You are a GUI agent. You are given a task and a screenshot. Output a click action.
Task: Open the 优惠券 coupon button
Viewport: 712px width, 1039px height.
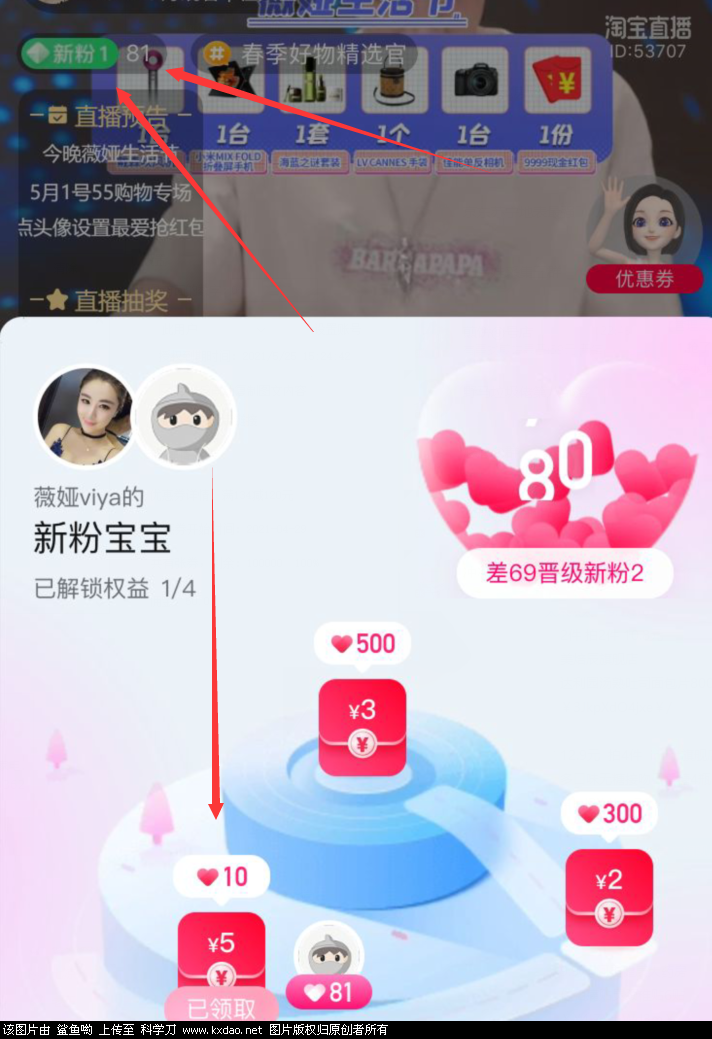pyautogui.click(x=644, y=279)
